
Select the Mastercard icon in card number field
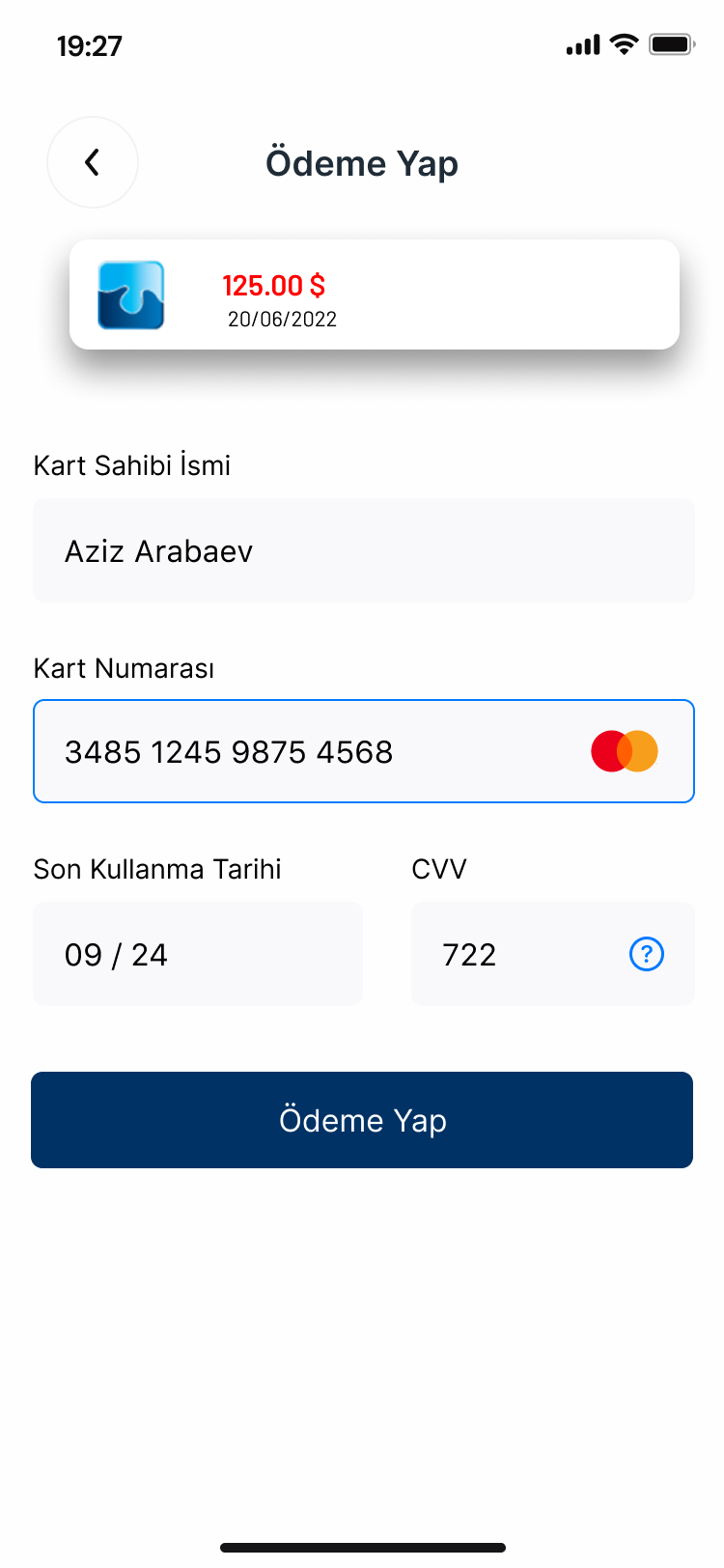(x=624, y=750)
